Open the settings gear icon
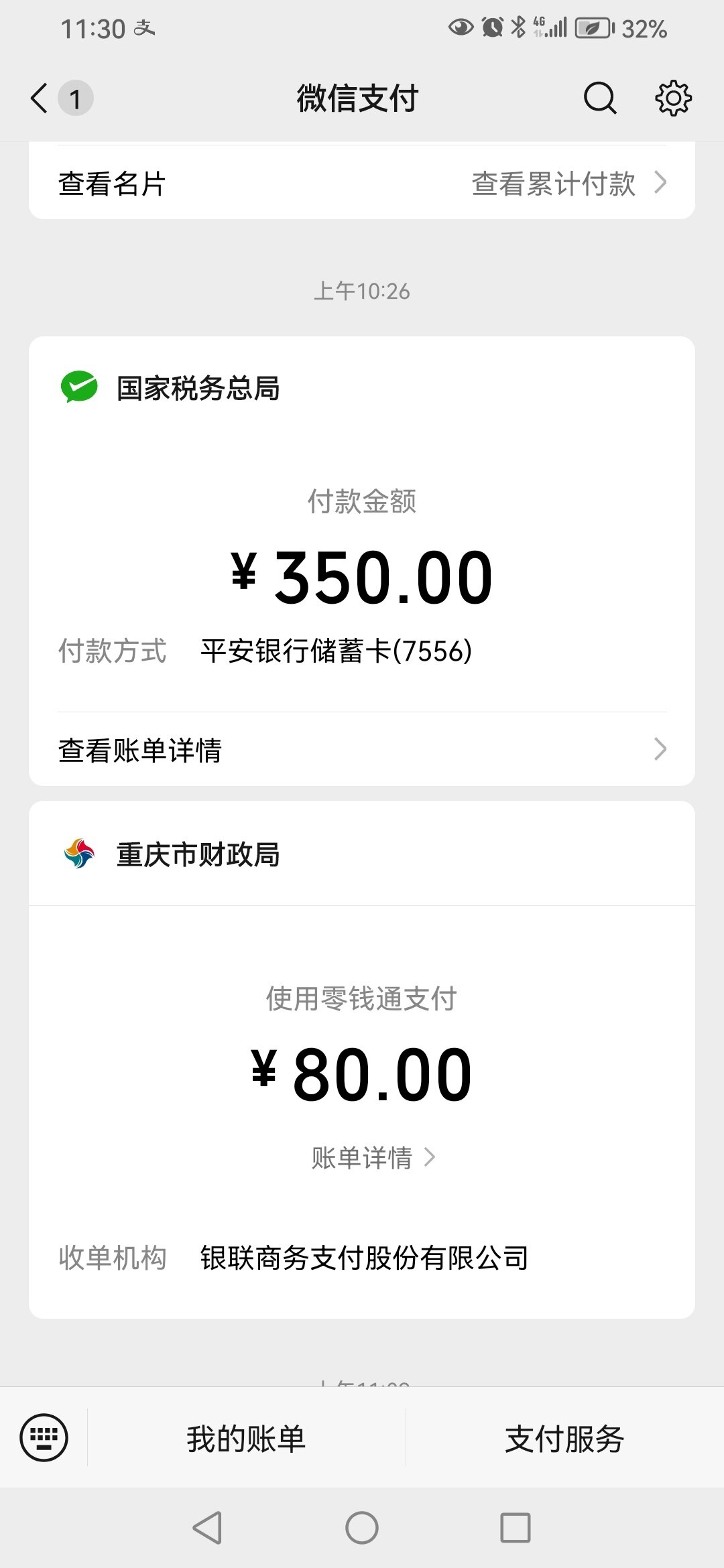Screen dimensions: 724x1568 [673, 99]
